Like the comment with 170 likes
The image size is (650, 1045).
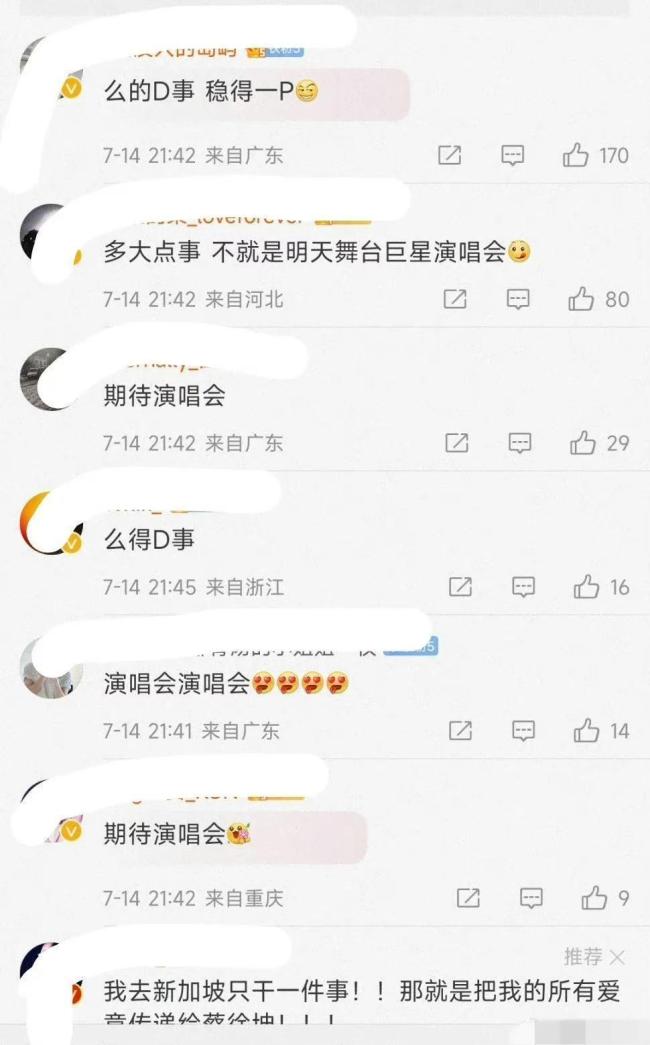point(576,155)
